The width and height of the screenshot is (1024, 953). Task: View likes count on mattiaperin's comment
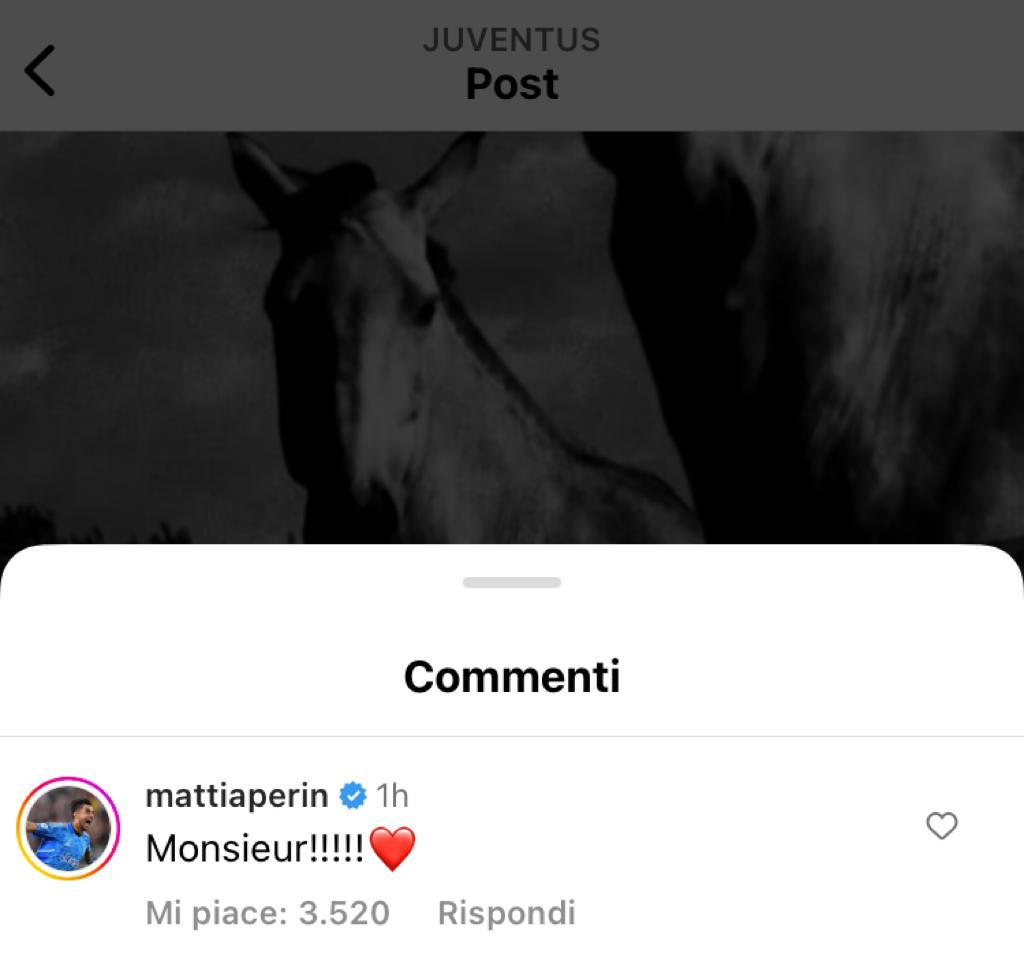[x=267, y=912]
